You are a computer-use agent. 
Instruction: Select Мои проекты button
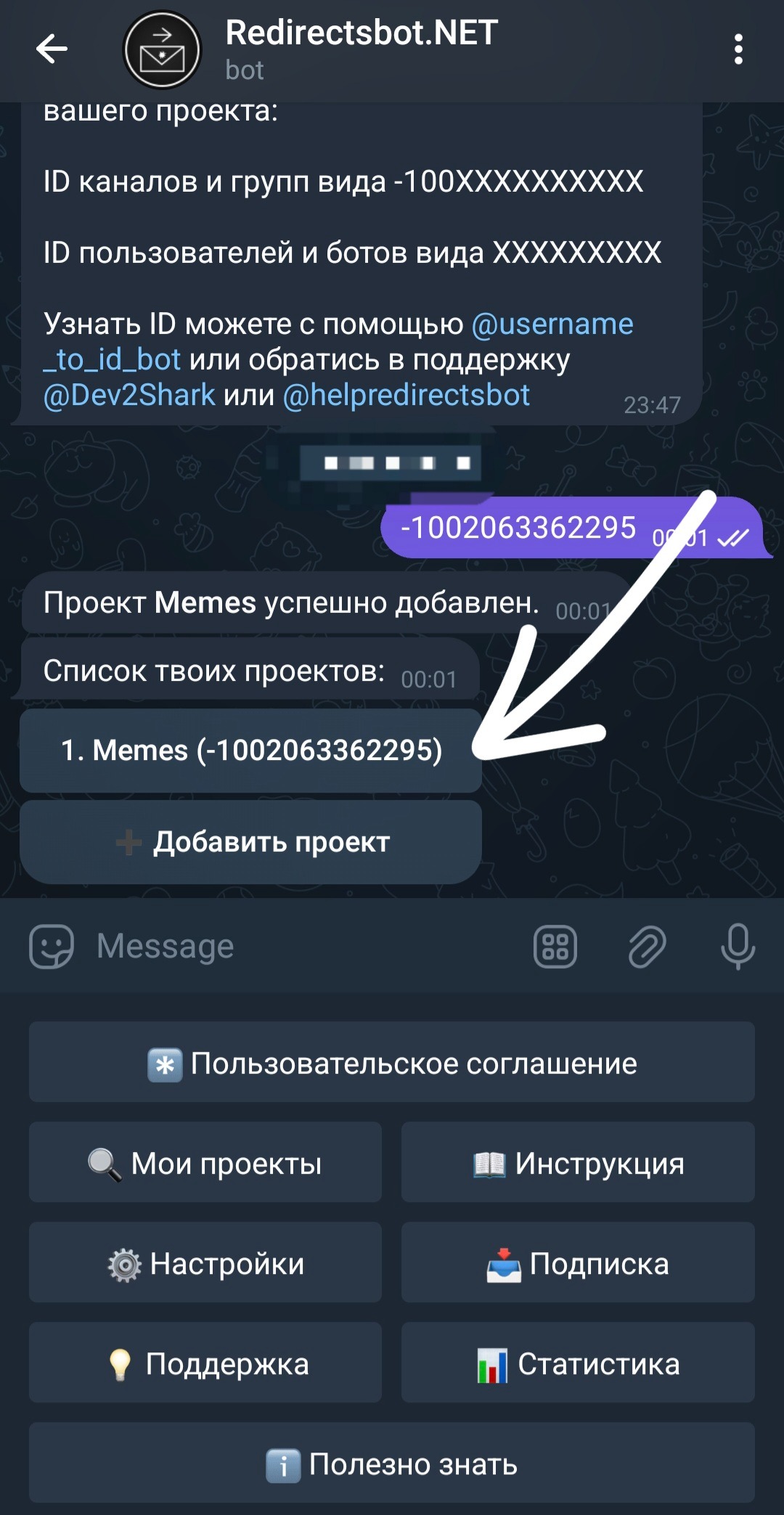pyautogui.click(x=205, y=1163)
